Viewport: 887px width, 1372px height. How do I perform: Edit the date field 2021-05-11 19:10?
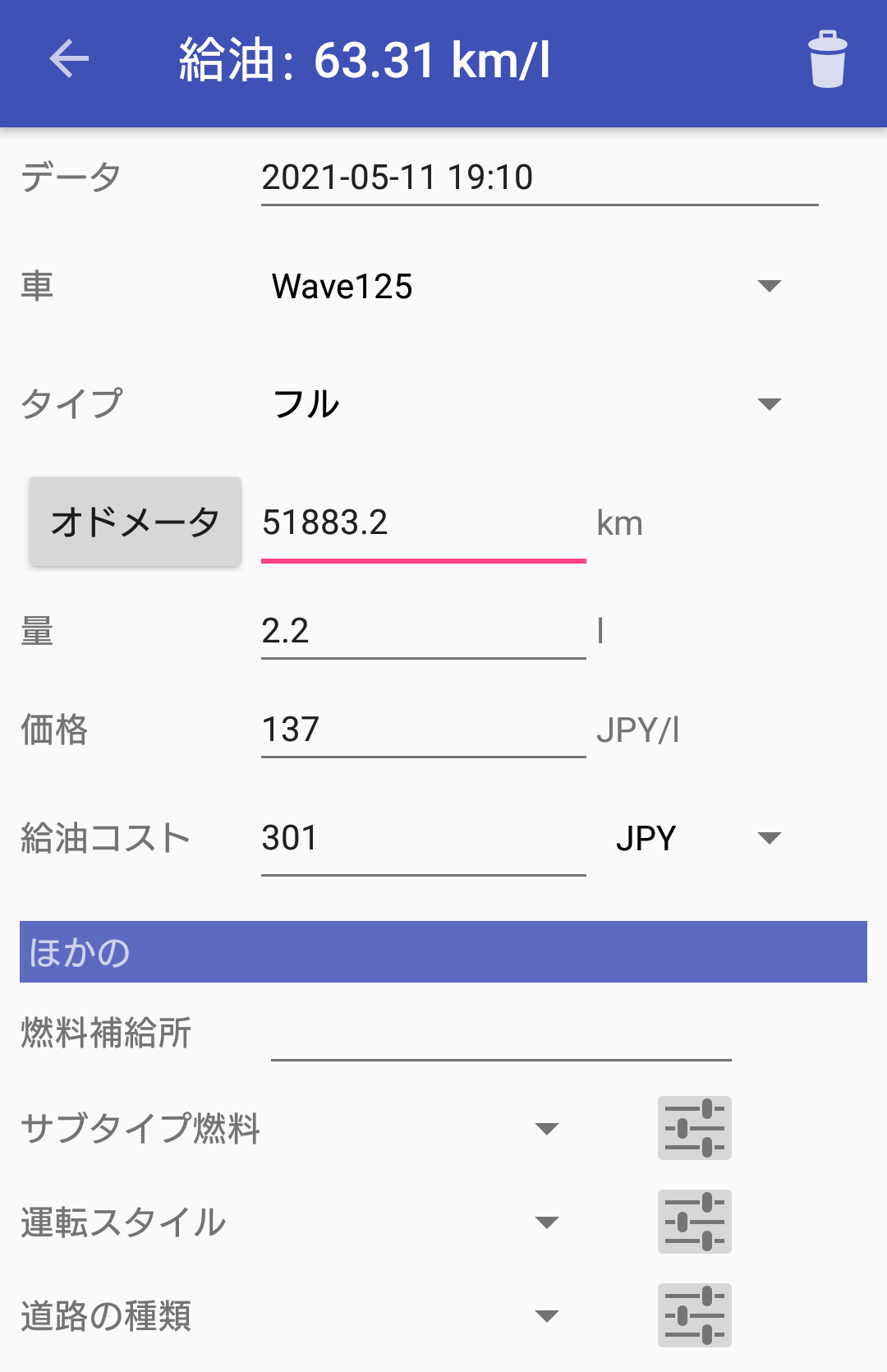(539, 177)
